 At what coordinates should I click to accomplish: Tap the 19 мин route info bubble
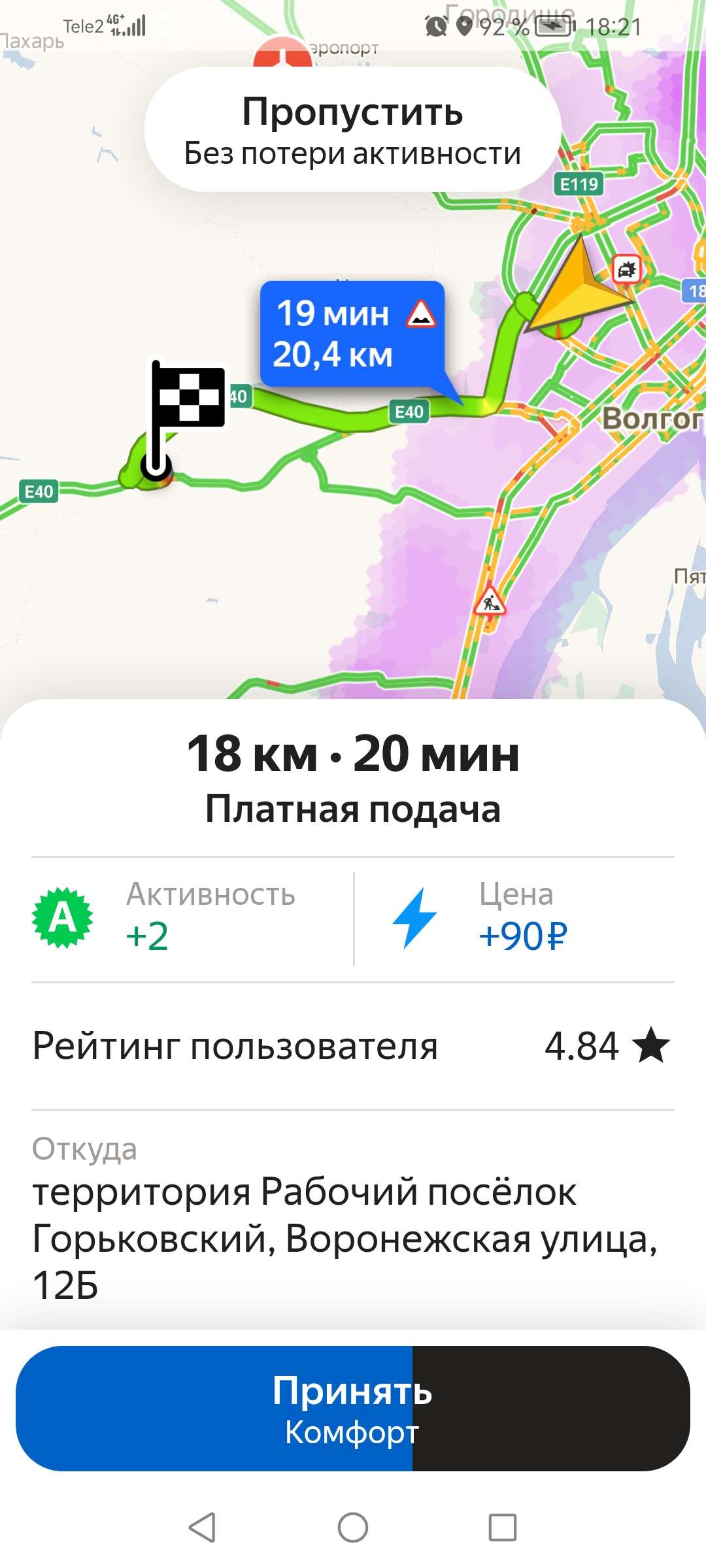(x=352, y=333)
